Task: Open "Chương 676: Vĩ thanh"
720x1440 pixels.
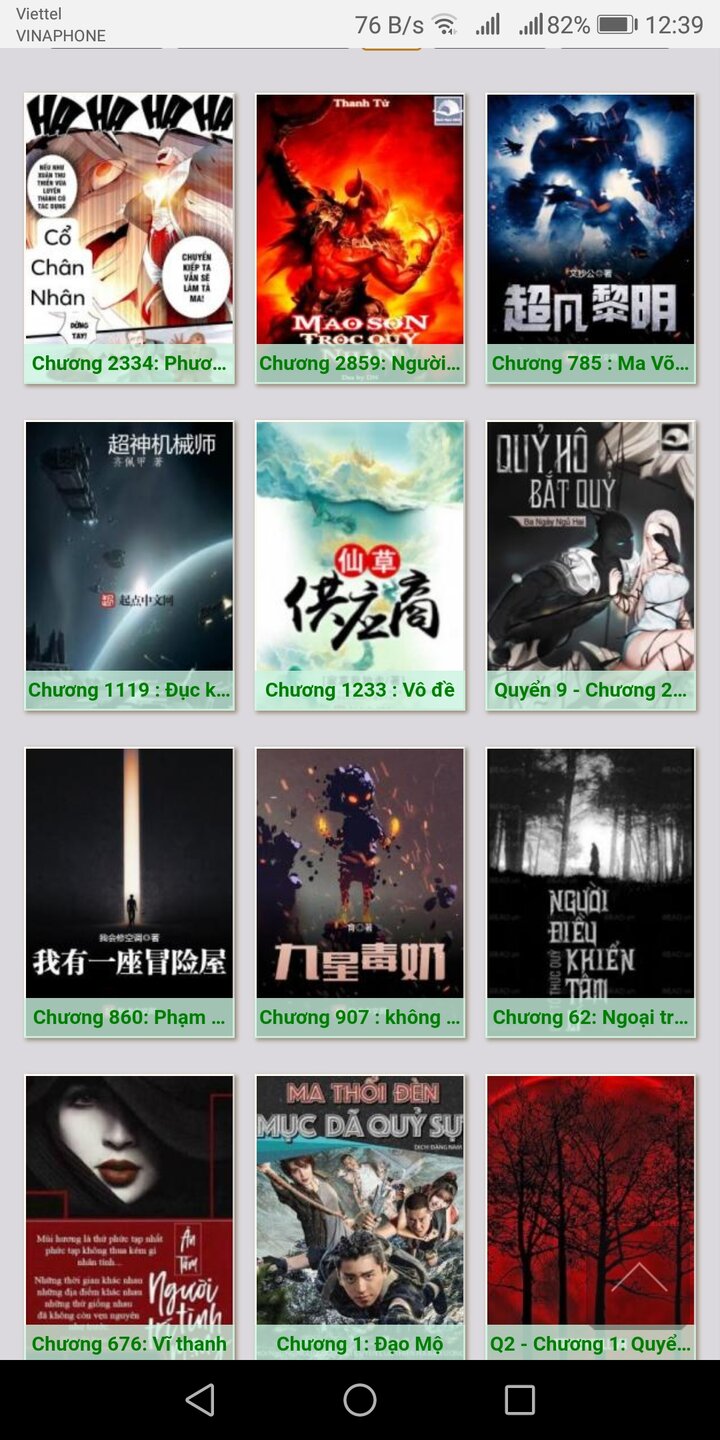Action: [x=128, y=1343]
